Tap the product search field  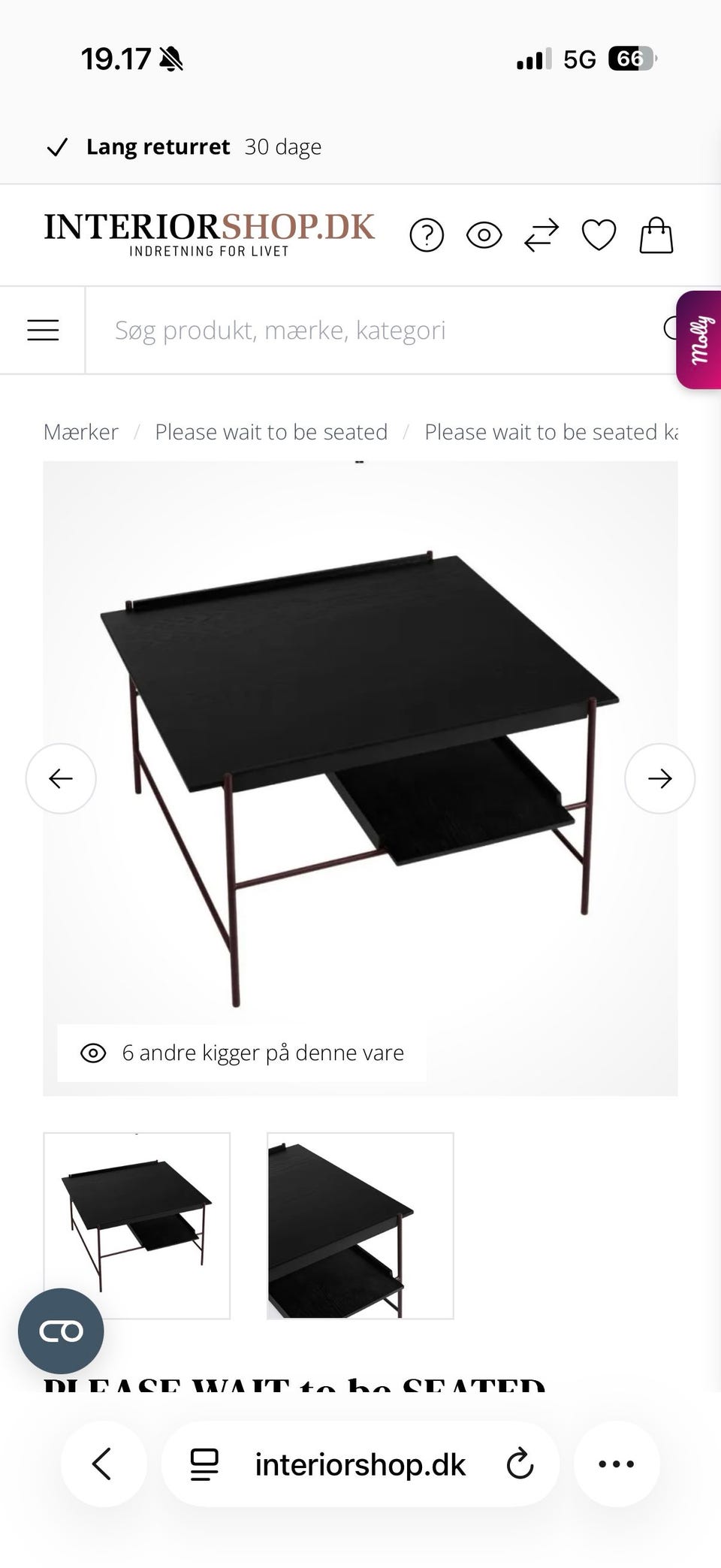point(381,330)
